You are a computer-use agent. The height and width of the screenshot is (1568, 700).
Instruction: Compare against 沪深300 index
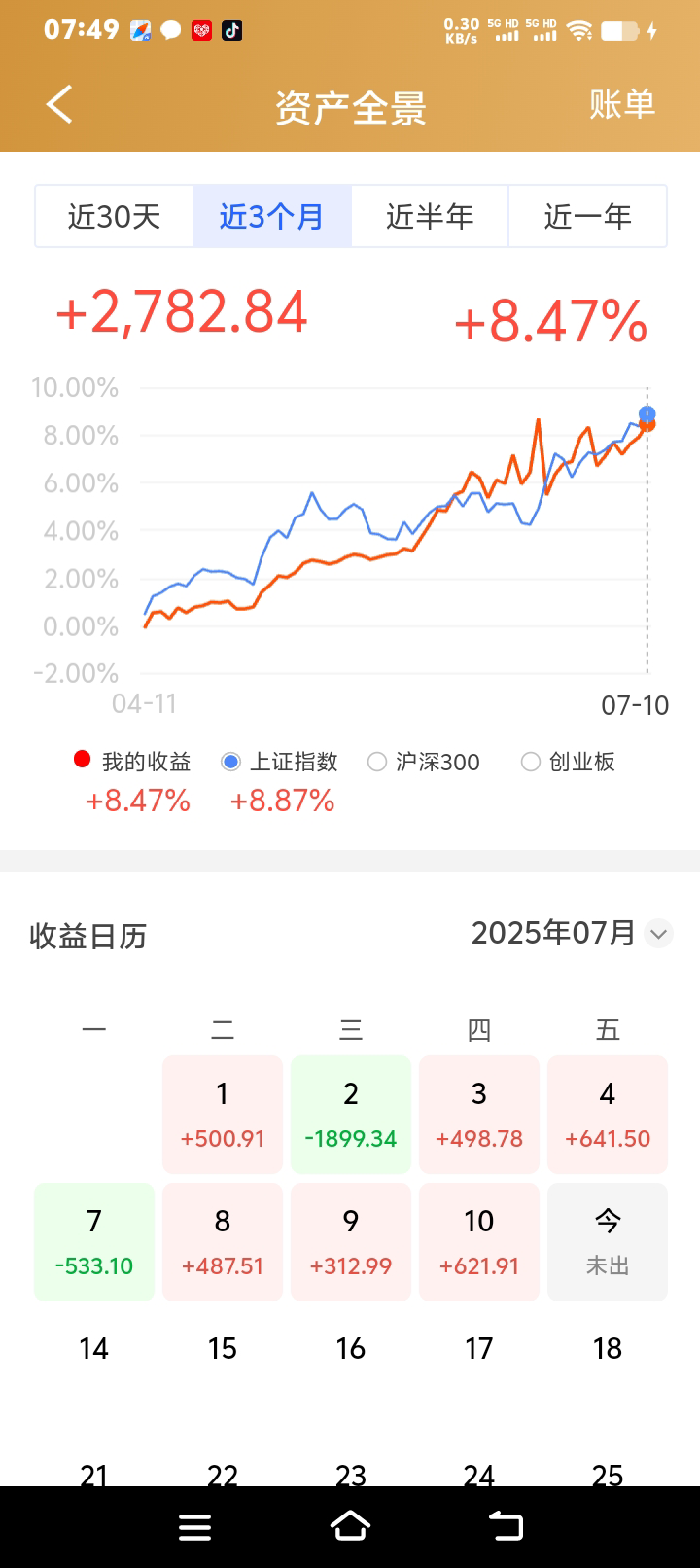[x=424, y=762]
